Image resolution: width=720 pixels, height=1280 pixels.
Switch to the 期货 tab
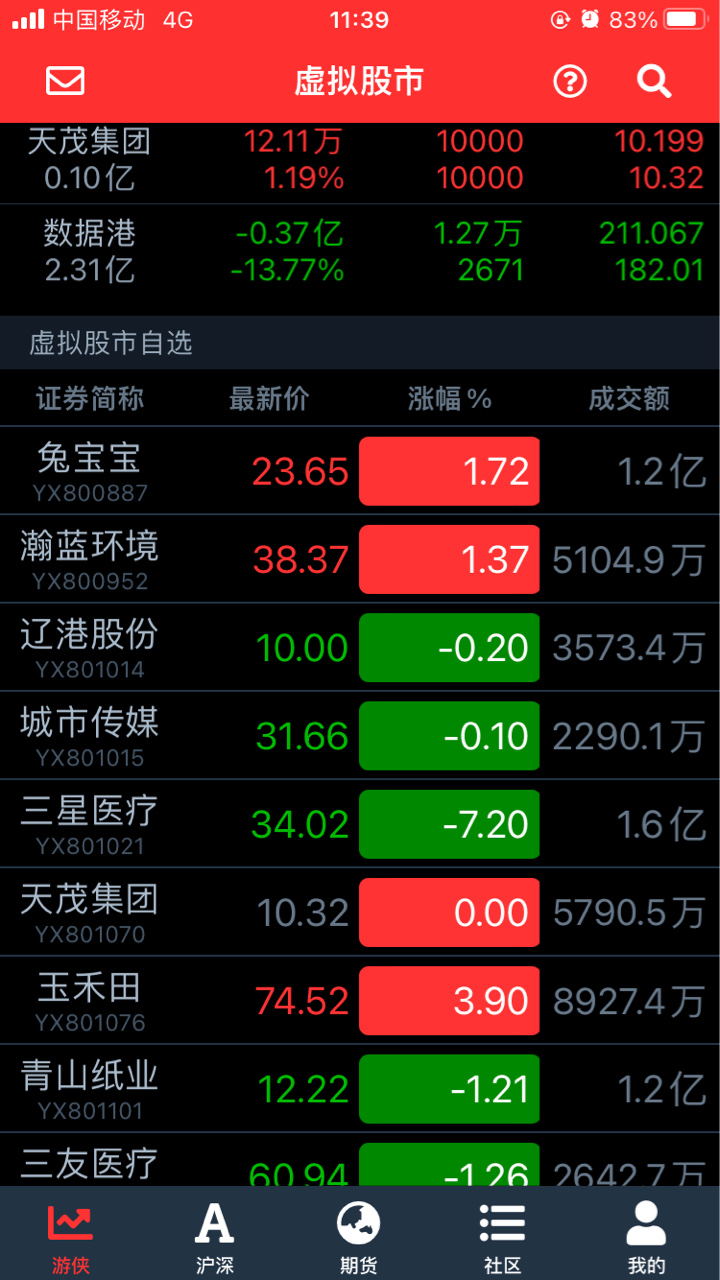358,1236
